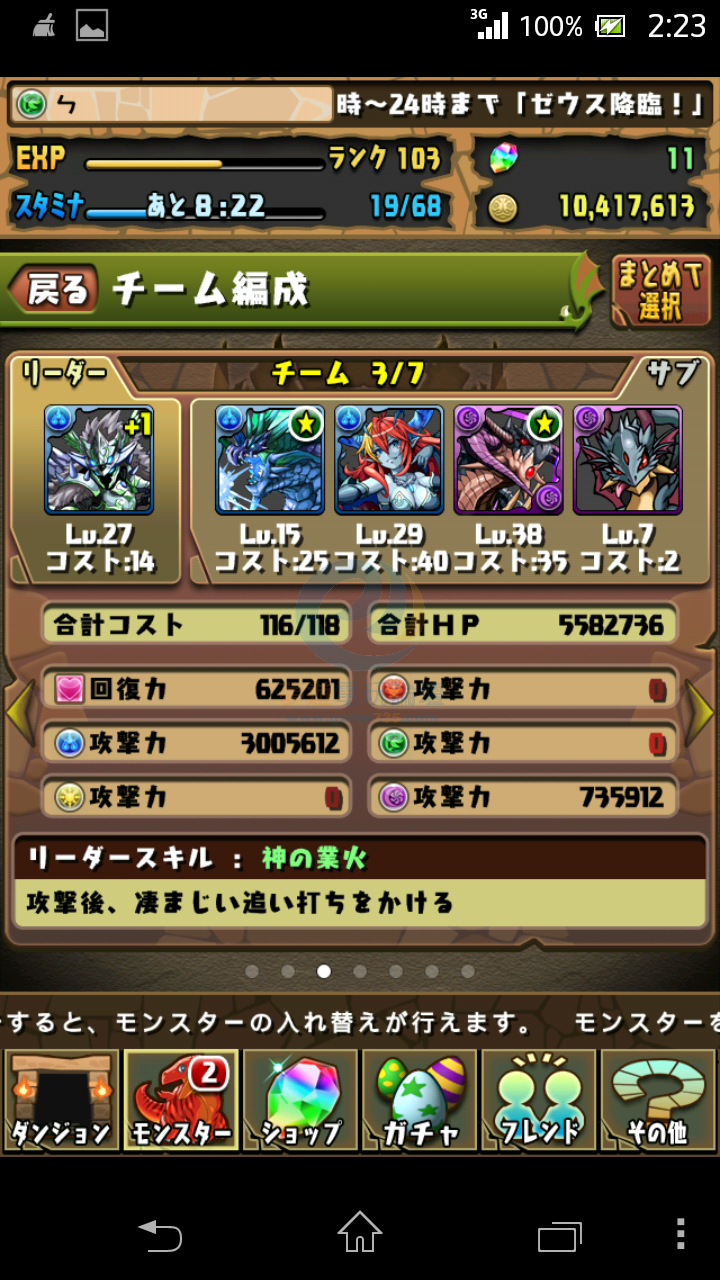This screenshot has width=720, height=1280.
Task: Go to the previous team with left arrow
Action: pos(20,712)
